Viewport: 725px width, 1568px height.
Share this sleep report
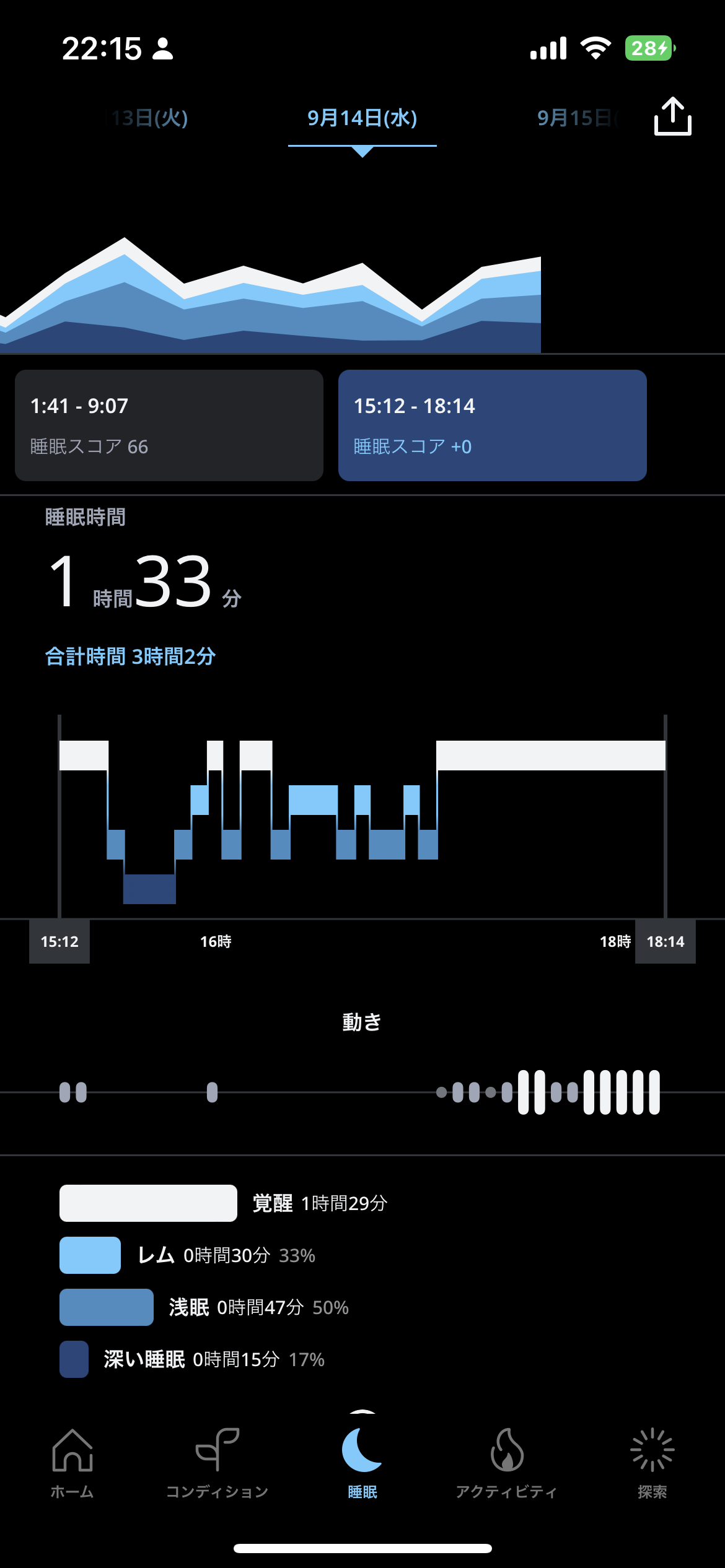673,116
